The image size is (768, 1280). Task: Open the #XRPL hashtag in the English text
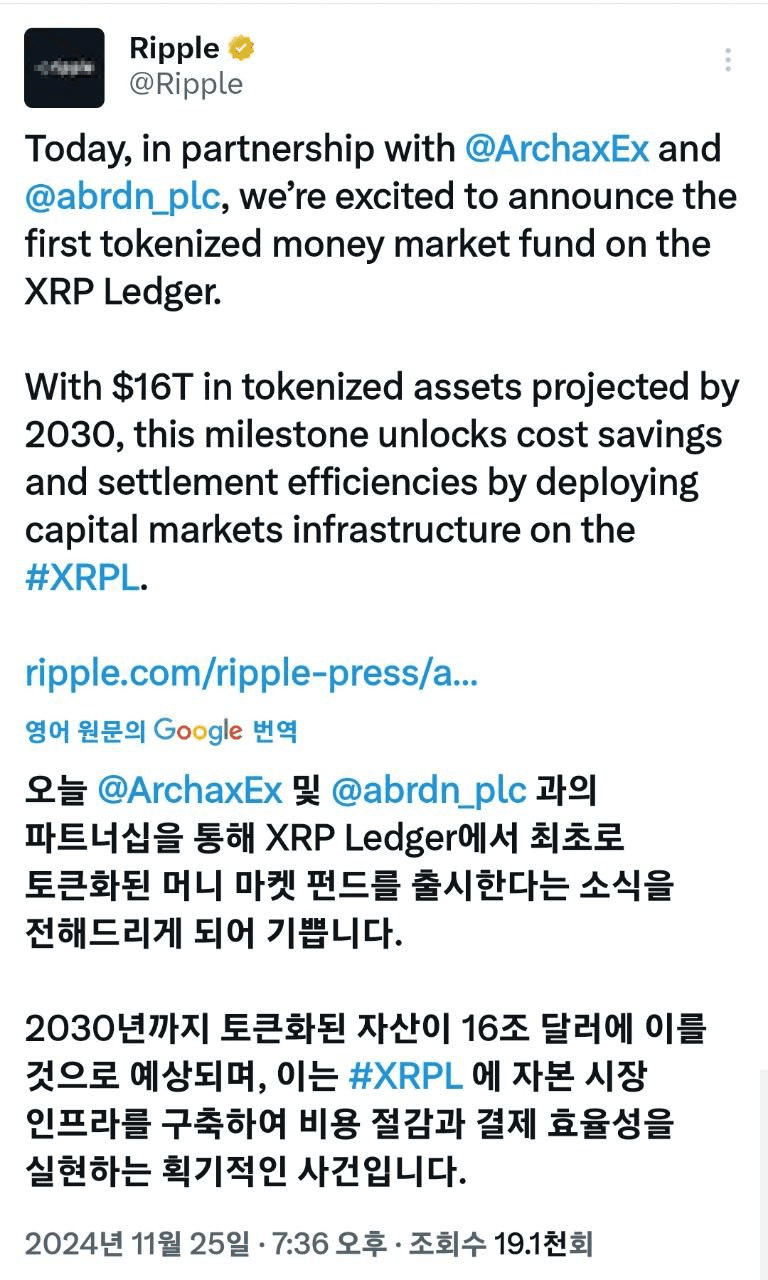(82, 577)
